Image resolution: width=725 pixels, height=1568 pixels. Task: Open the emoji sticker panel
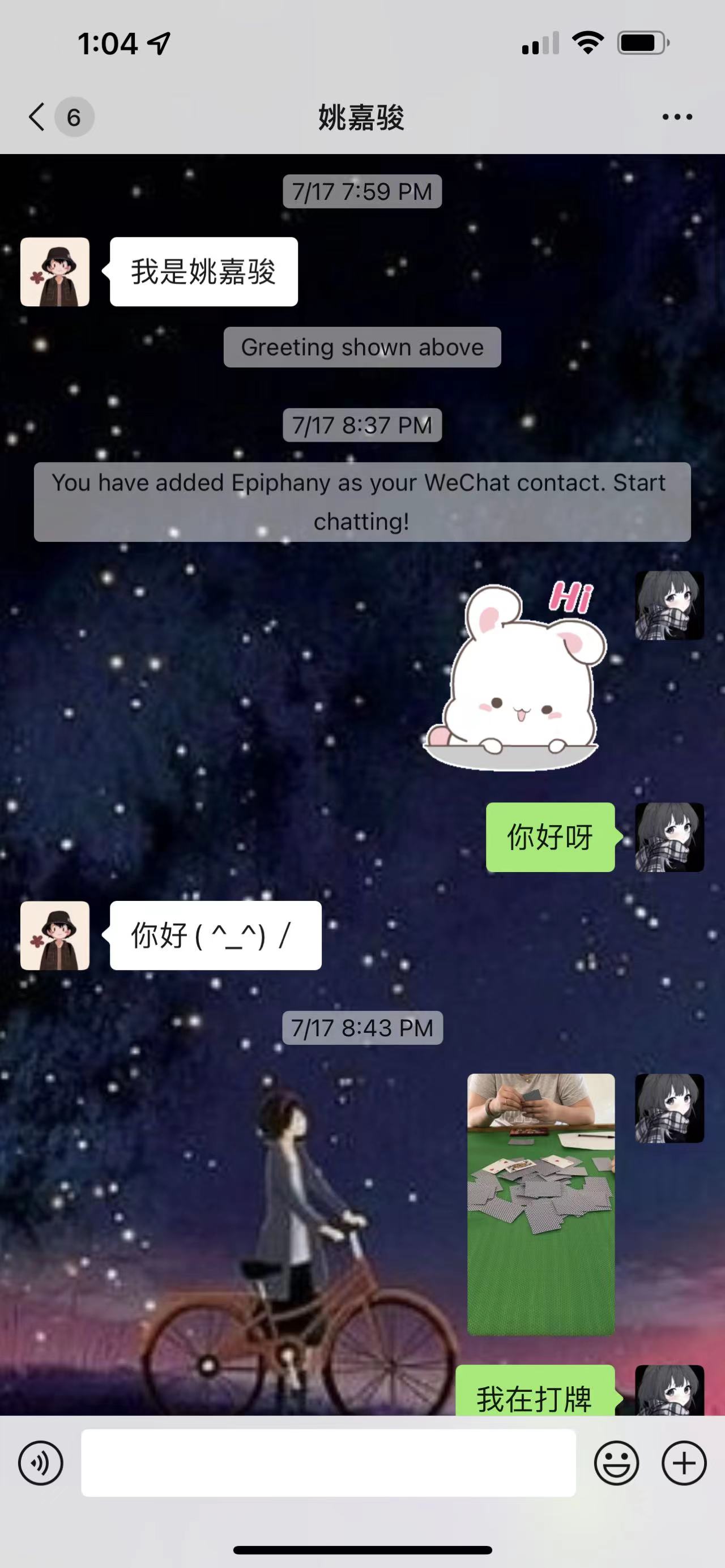pos(616,1463)
